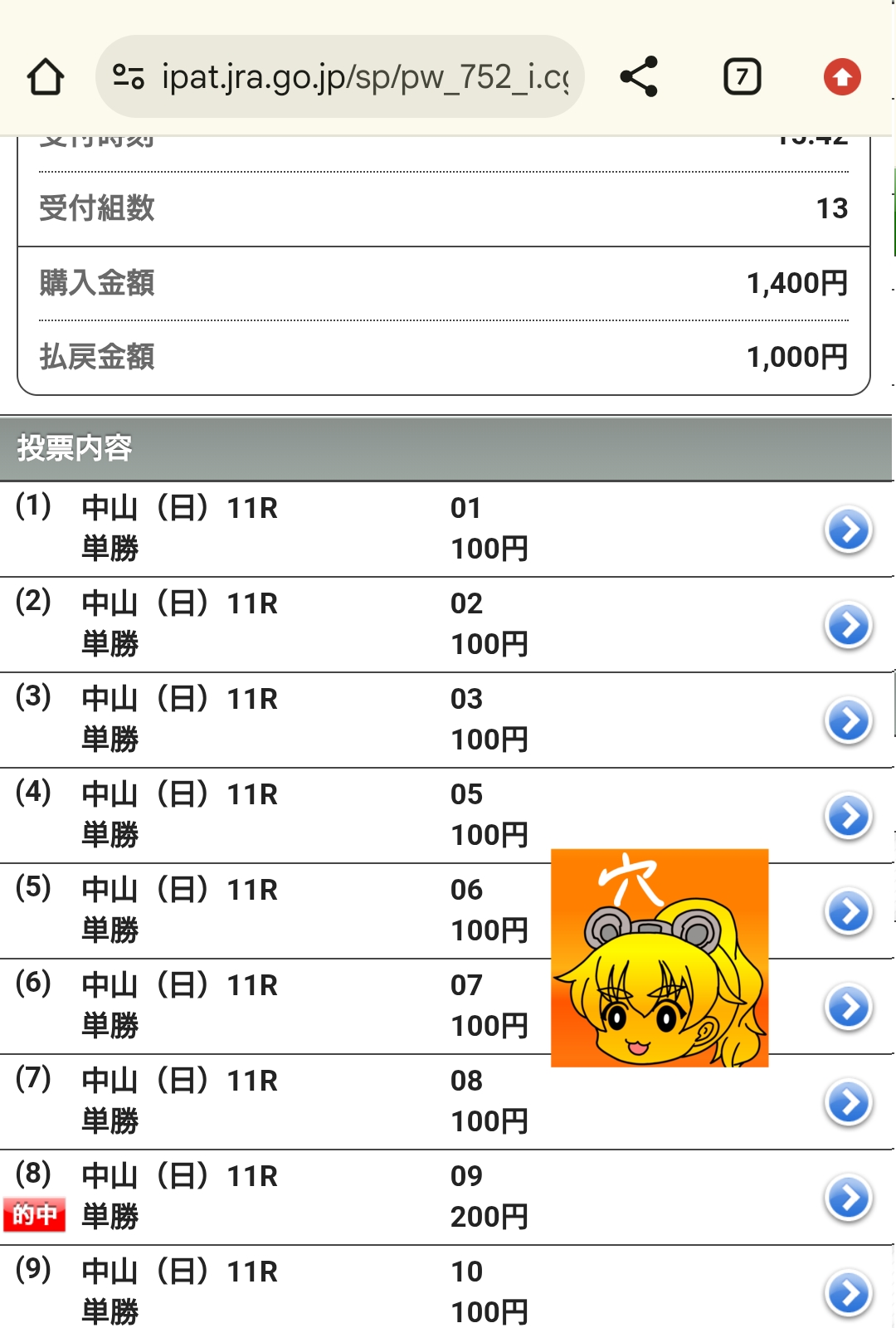This screenshot has height=1328, width=896.
Task: Open details for bet (1) on horse 01
Action: coord(848,530)
